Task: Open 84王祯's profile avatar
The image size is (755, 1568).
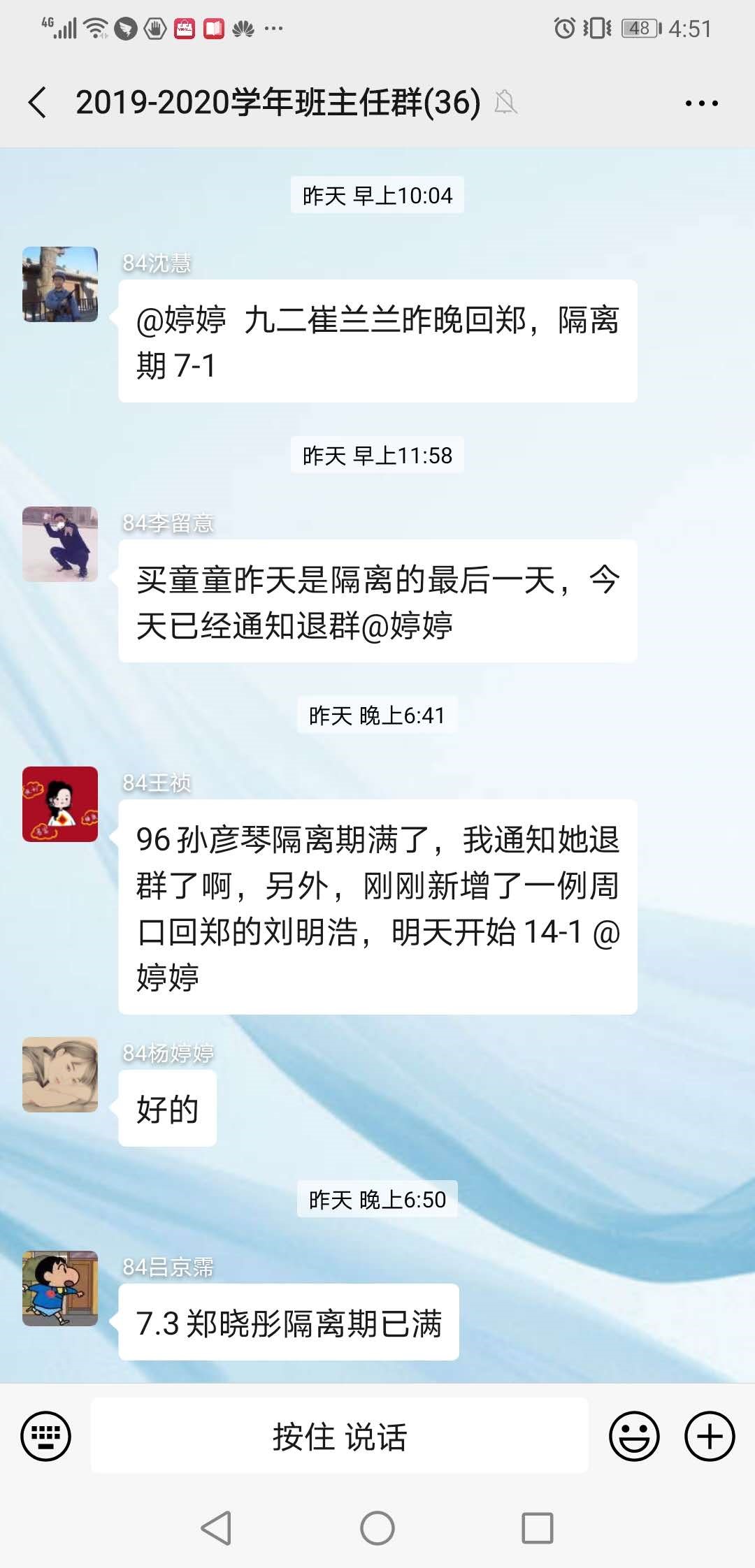Action: (60, 804)
